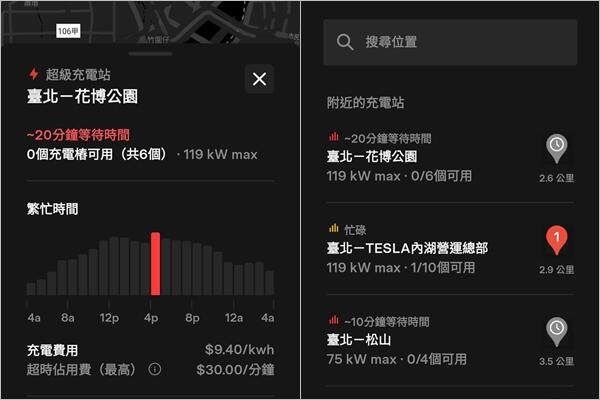
Task: Show info about 超時佔用費
Action: point(154,369)
